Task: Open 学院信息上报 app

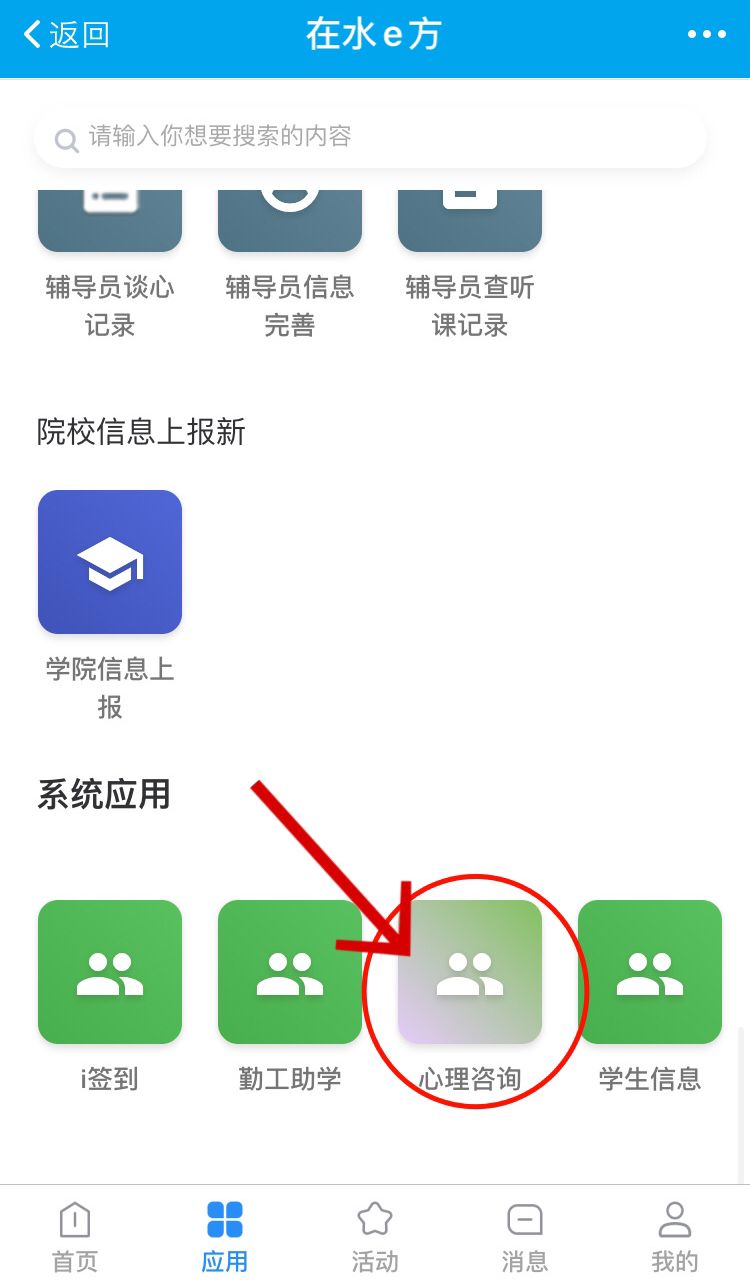Action: (x=110, y=562)
